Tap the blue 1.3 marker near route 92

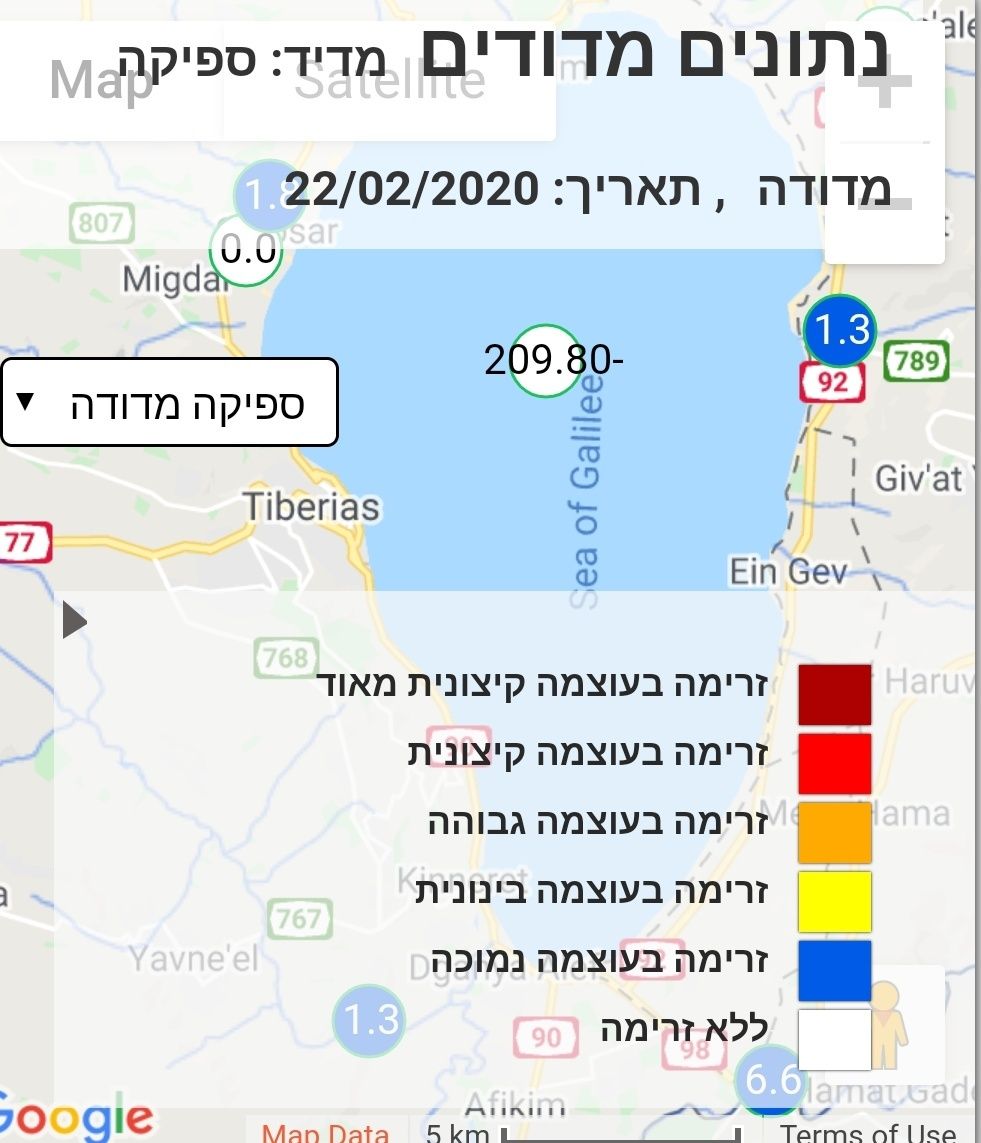[840, 330]
